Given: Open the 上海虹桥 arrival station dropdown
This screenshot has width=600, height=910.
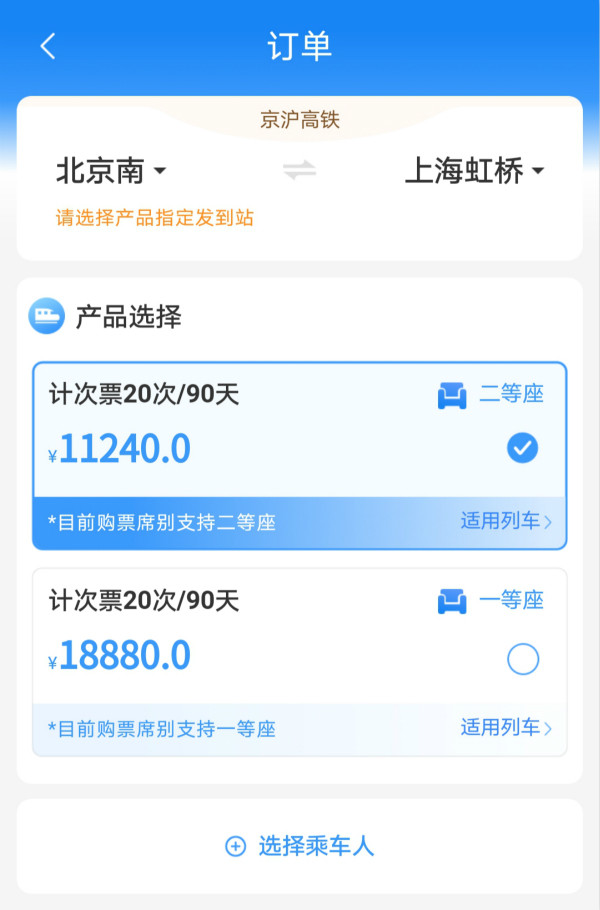Looking at the screenshot, I should [474, 172].
